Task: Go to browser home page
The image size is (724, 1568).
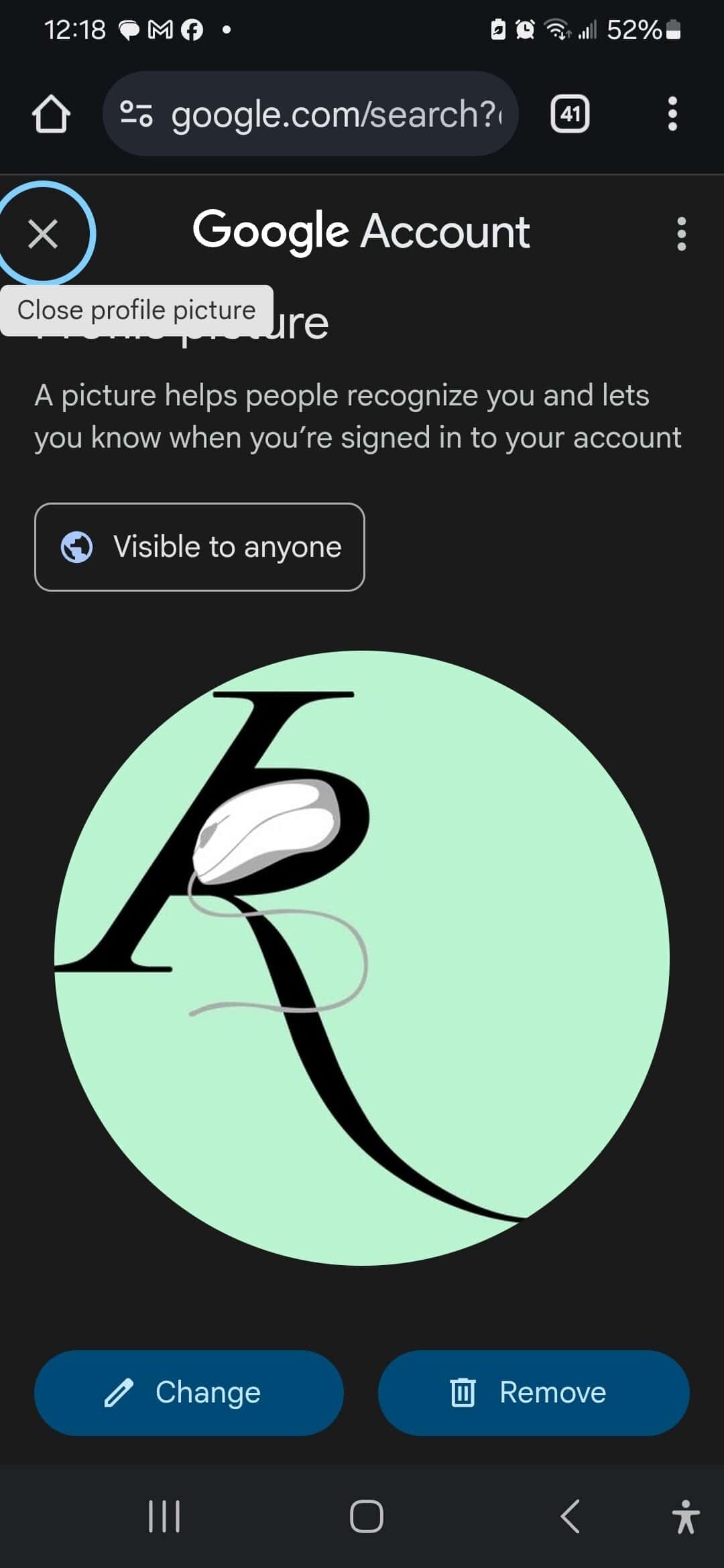Action: [x=51, y=114]
